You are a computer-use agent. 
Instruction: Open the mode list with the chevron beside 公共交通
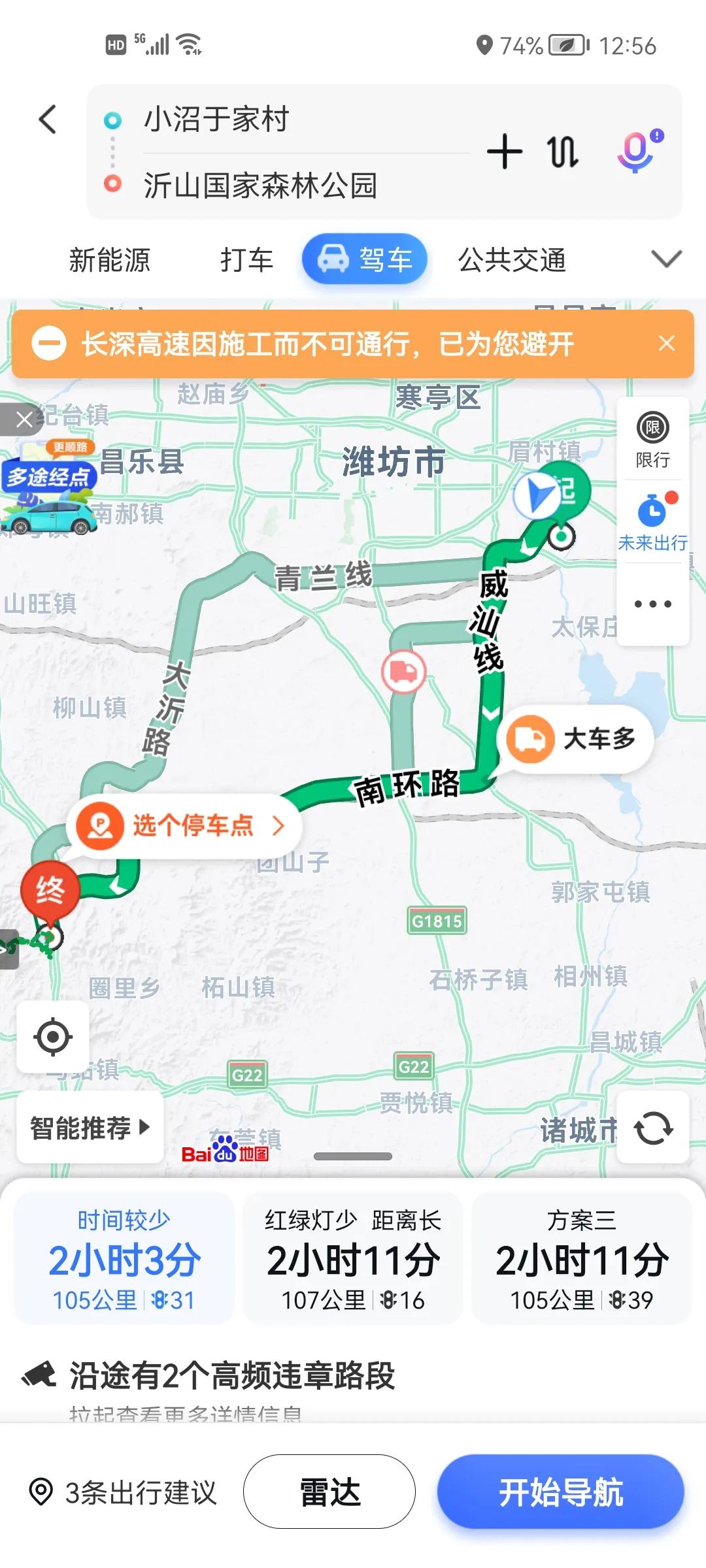coord(665,260)
